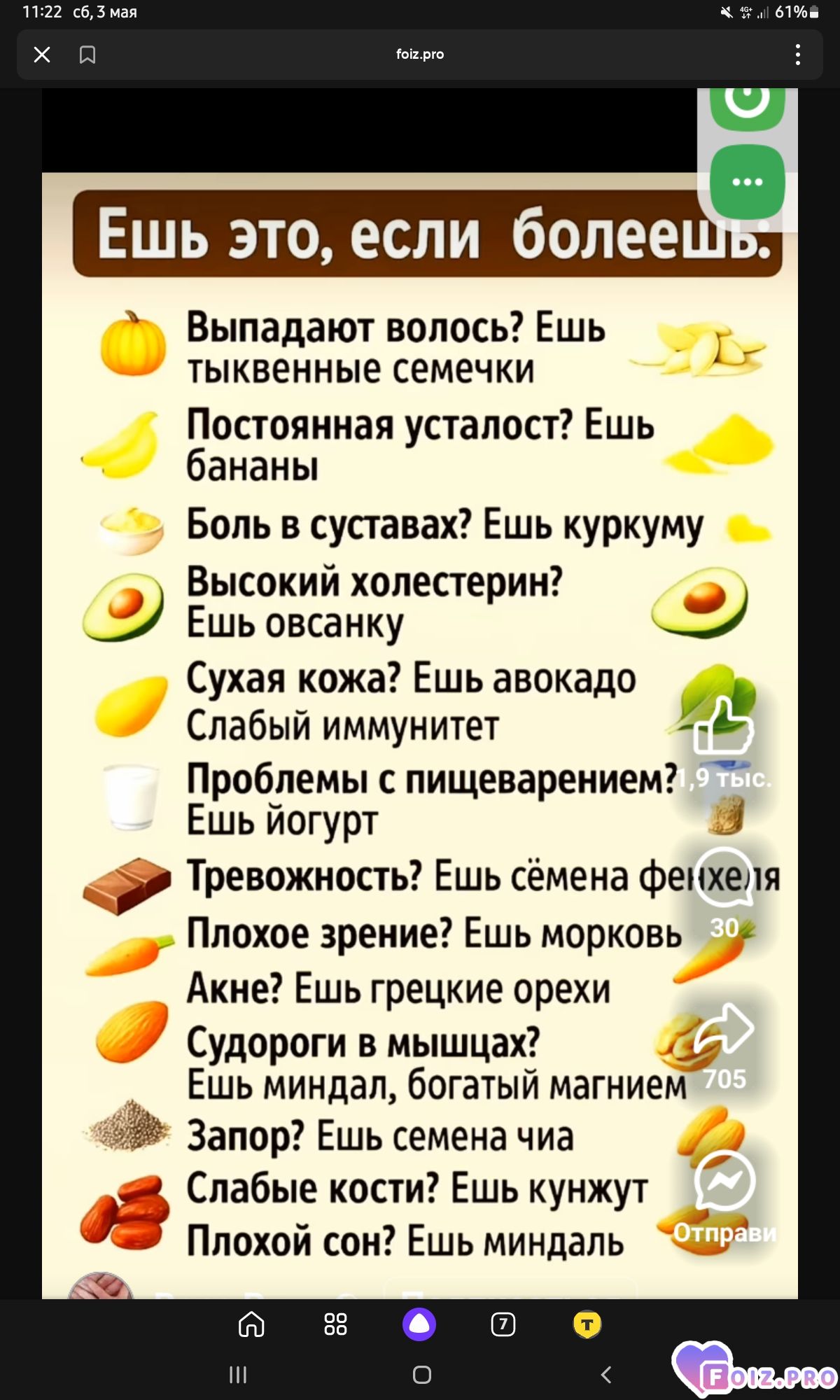Send the video through Messenger
Image resolution: width=840 pixels, height=1400 pixels.
(724, 1180)
